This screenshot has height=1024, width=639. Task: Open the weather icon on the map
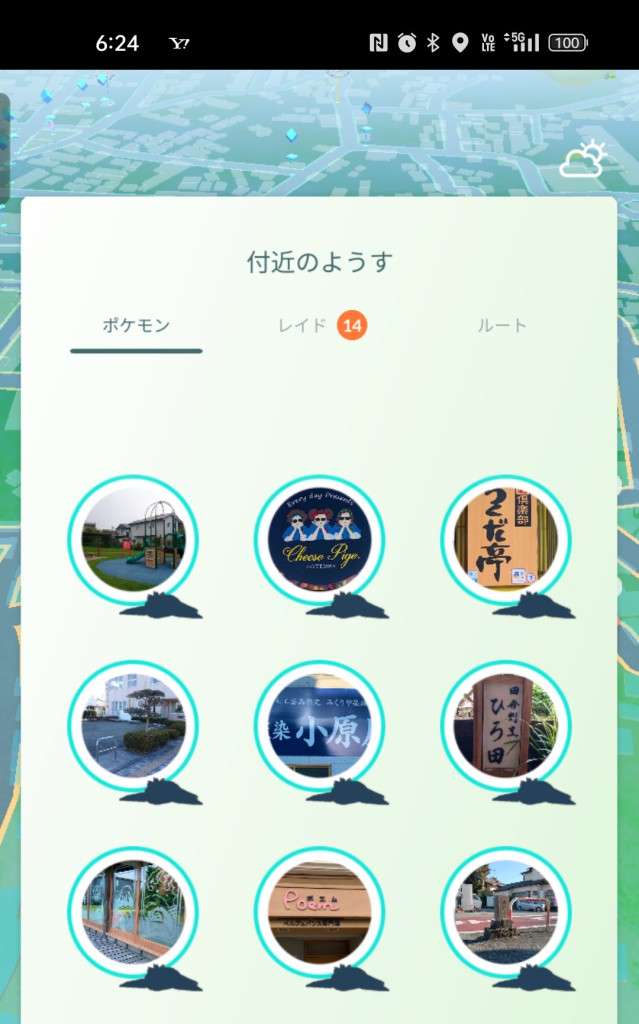click(583, 161)
